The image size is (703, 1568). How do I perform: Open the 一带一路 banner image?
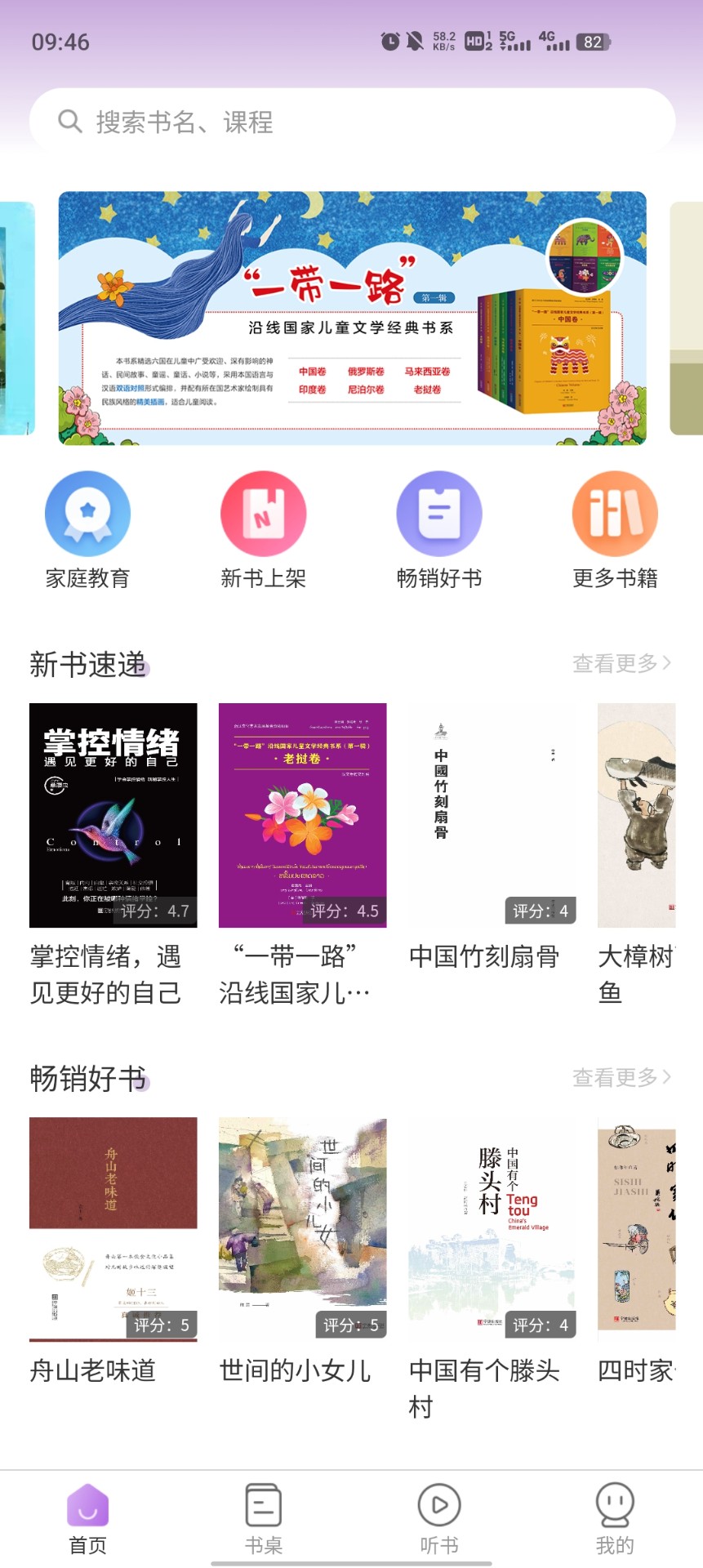351,317
